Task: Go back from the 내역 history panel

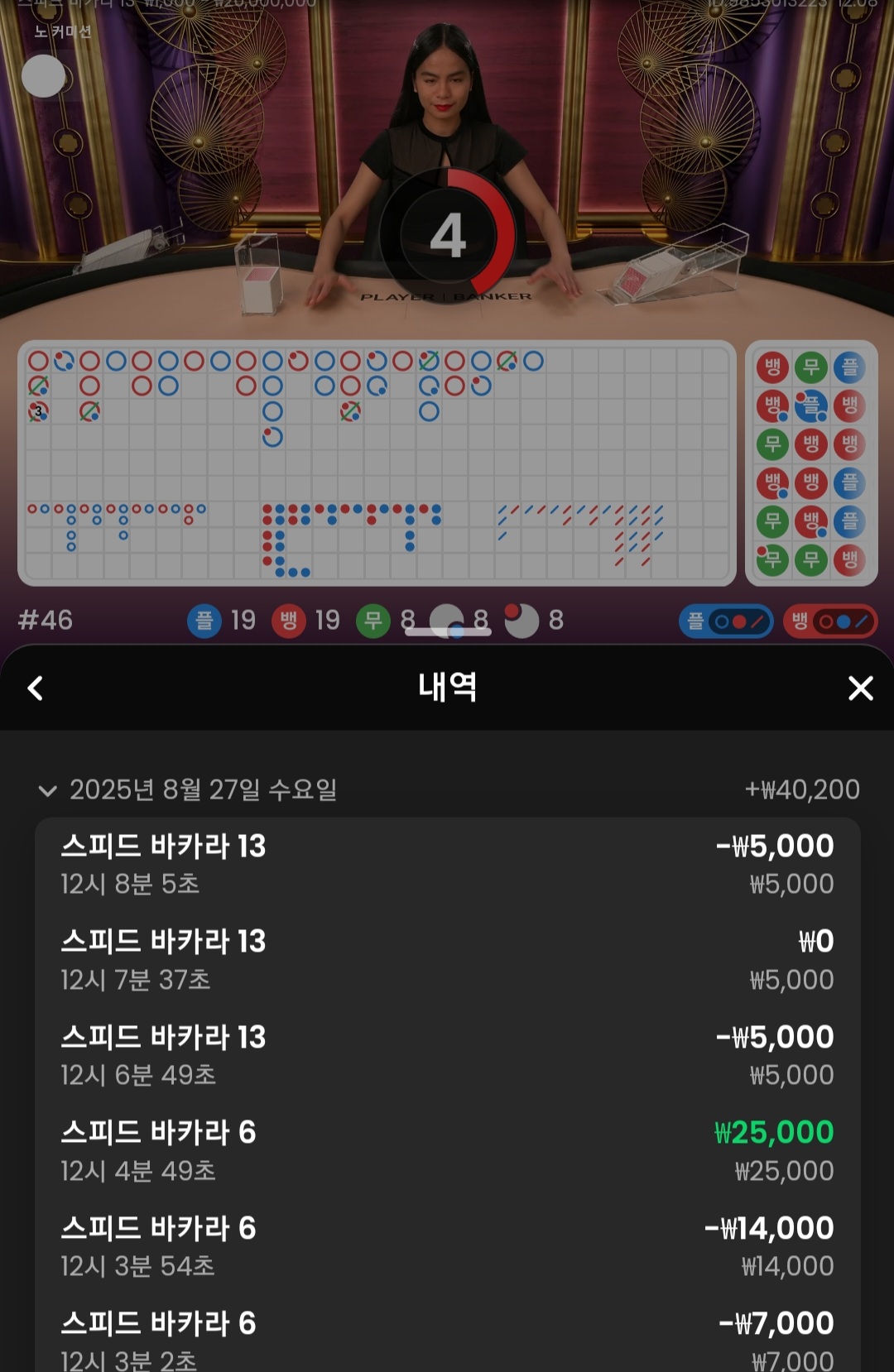Action: 35,688
